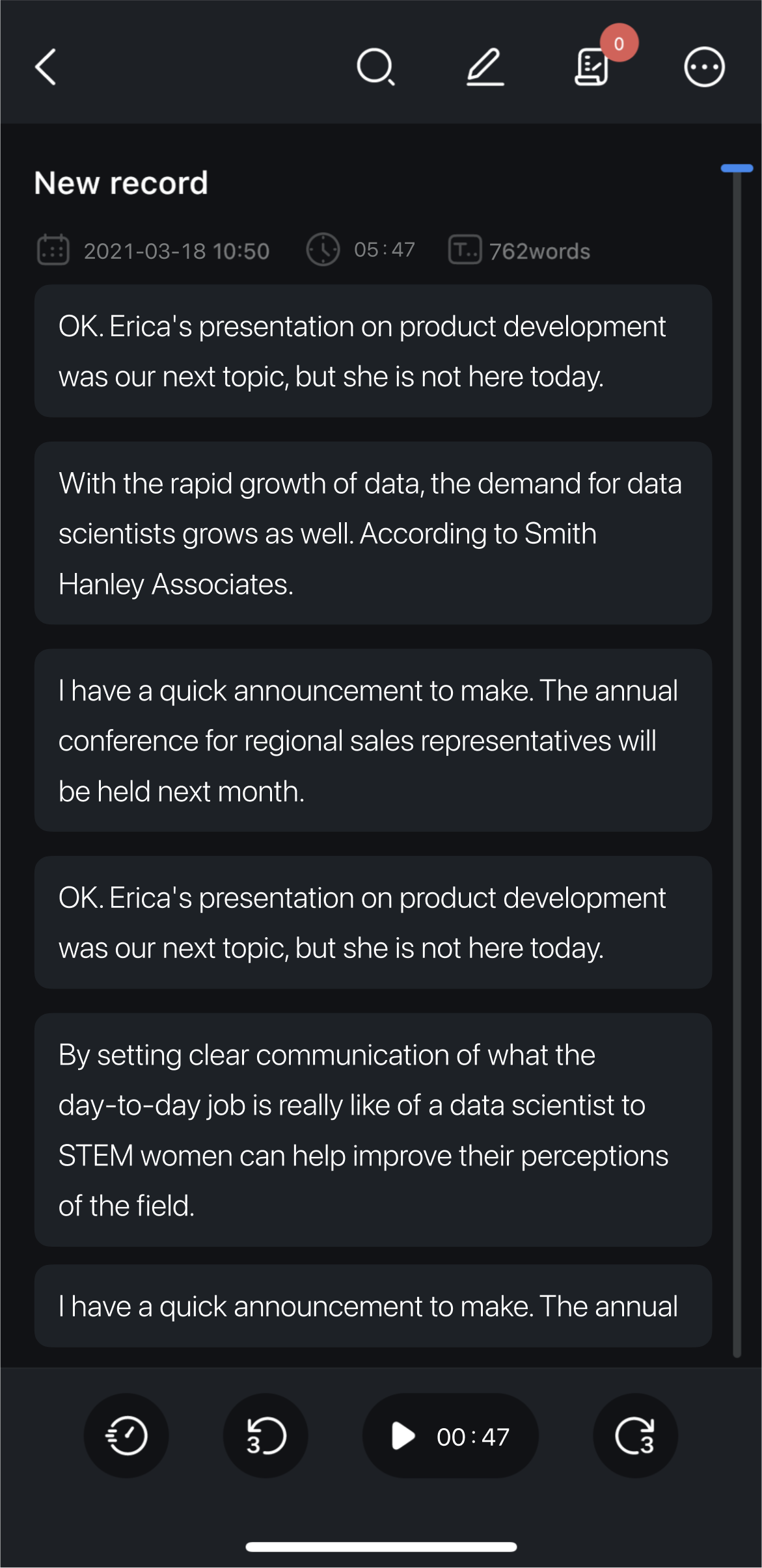Rewind 3 seconds
762x1568 pixels.
[x=265, y=1436]
